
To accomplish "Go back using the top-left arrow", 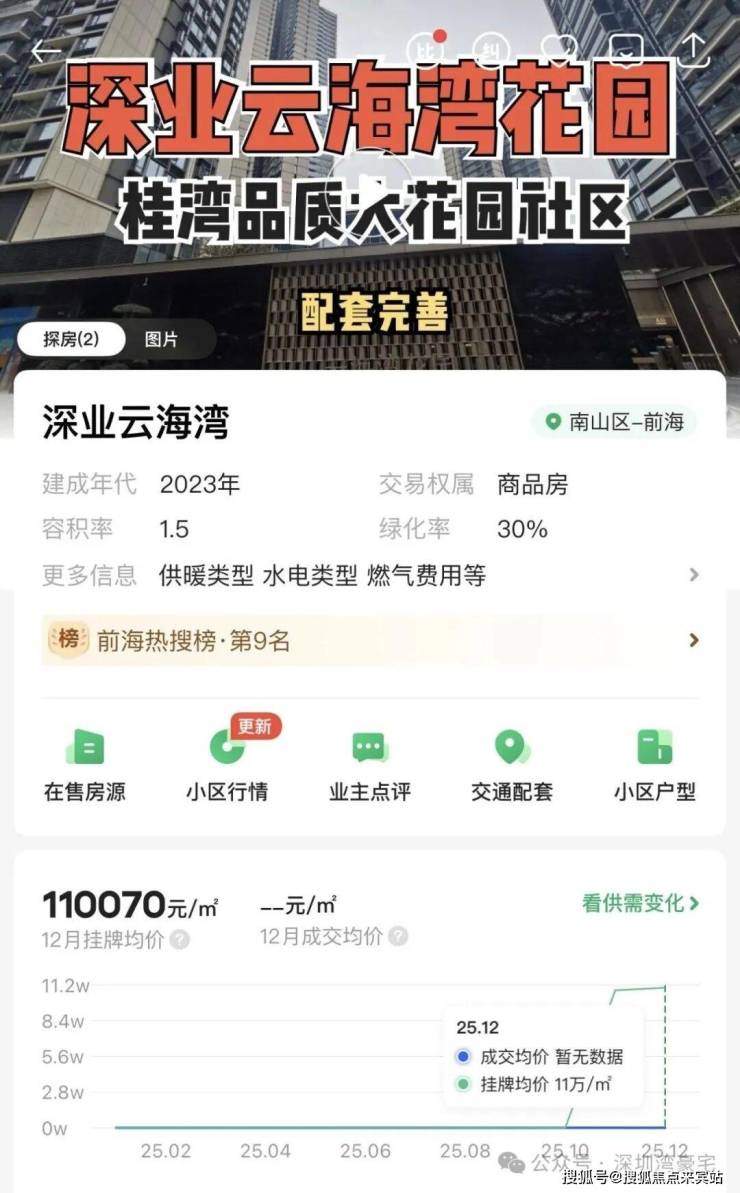I will pos(46,51).
